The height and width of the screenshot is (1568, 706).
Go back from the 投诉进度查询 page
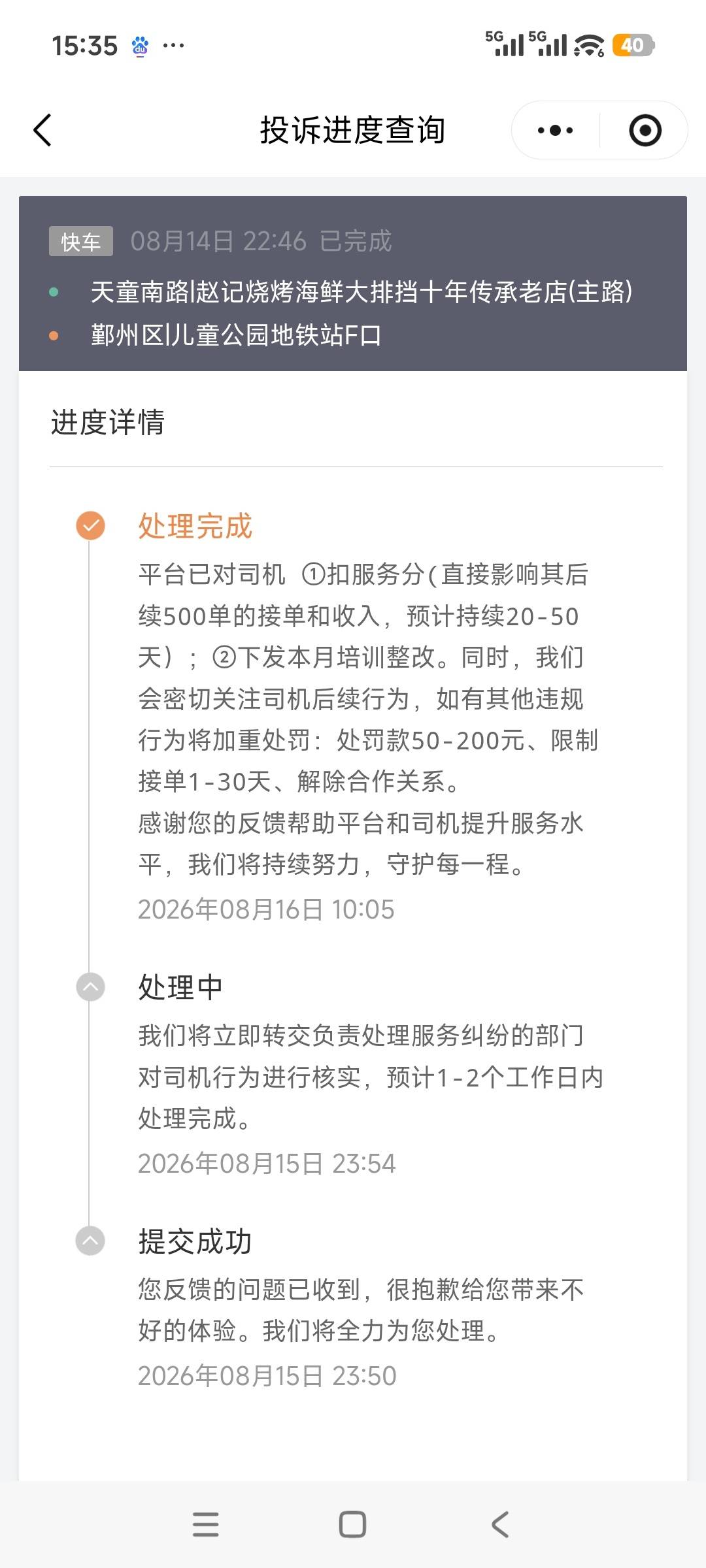point(42,130)
